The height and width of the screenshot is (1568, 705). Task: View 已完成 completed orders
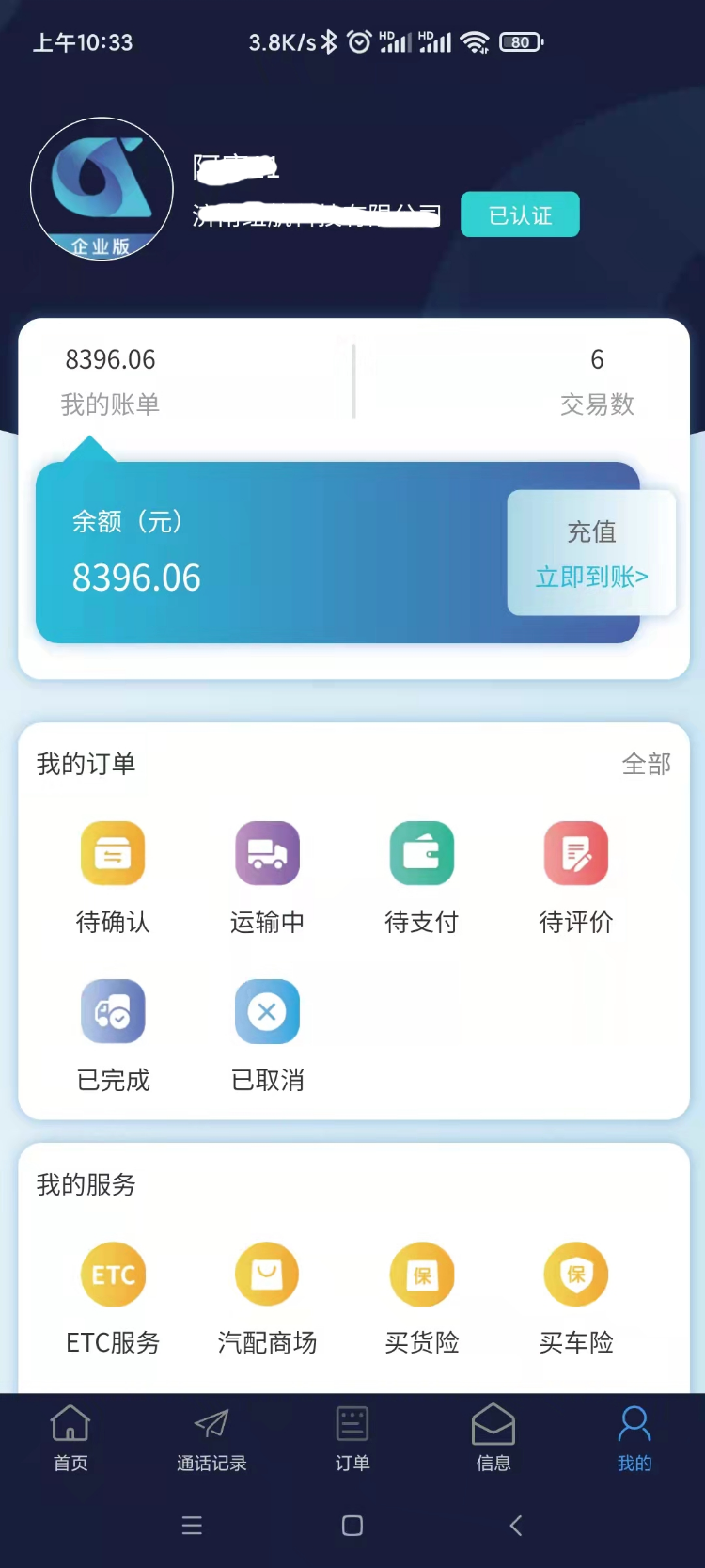pyautogui.click(x=113, y=1033)
